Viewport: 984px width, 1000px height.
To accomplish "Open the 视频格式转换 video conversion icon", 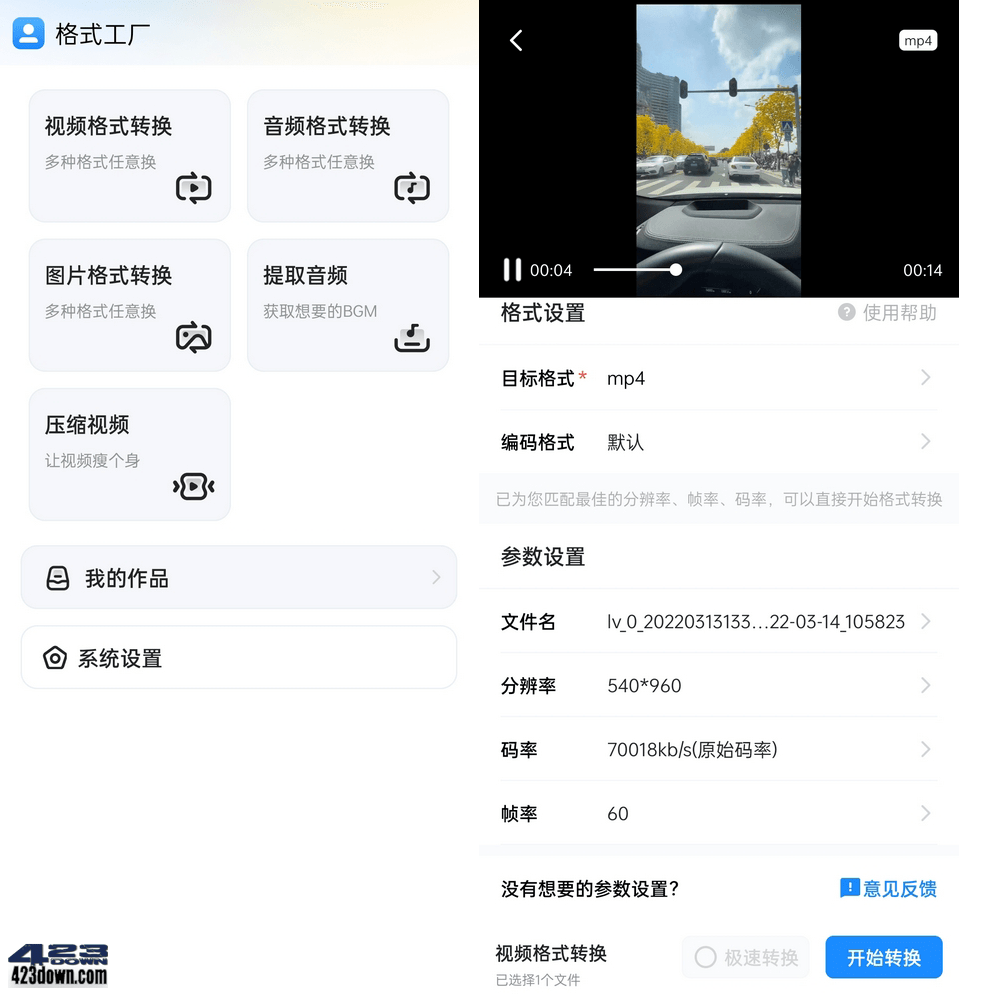I will point(196,187).
